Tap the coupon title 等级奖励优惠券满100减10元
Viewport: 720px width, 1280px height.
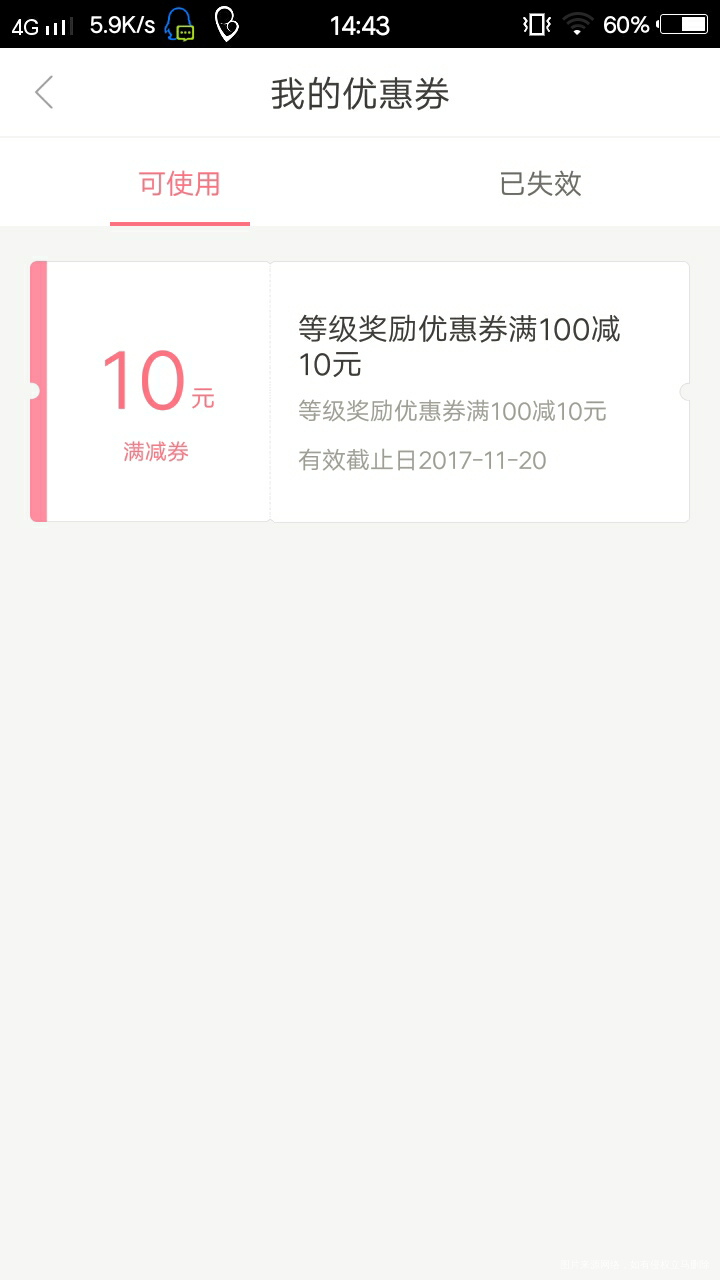(x=460, y=348)
